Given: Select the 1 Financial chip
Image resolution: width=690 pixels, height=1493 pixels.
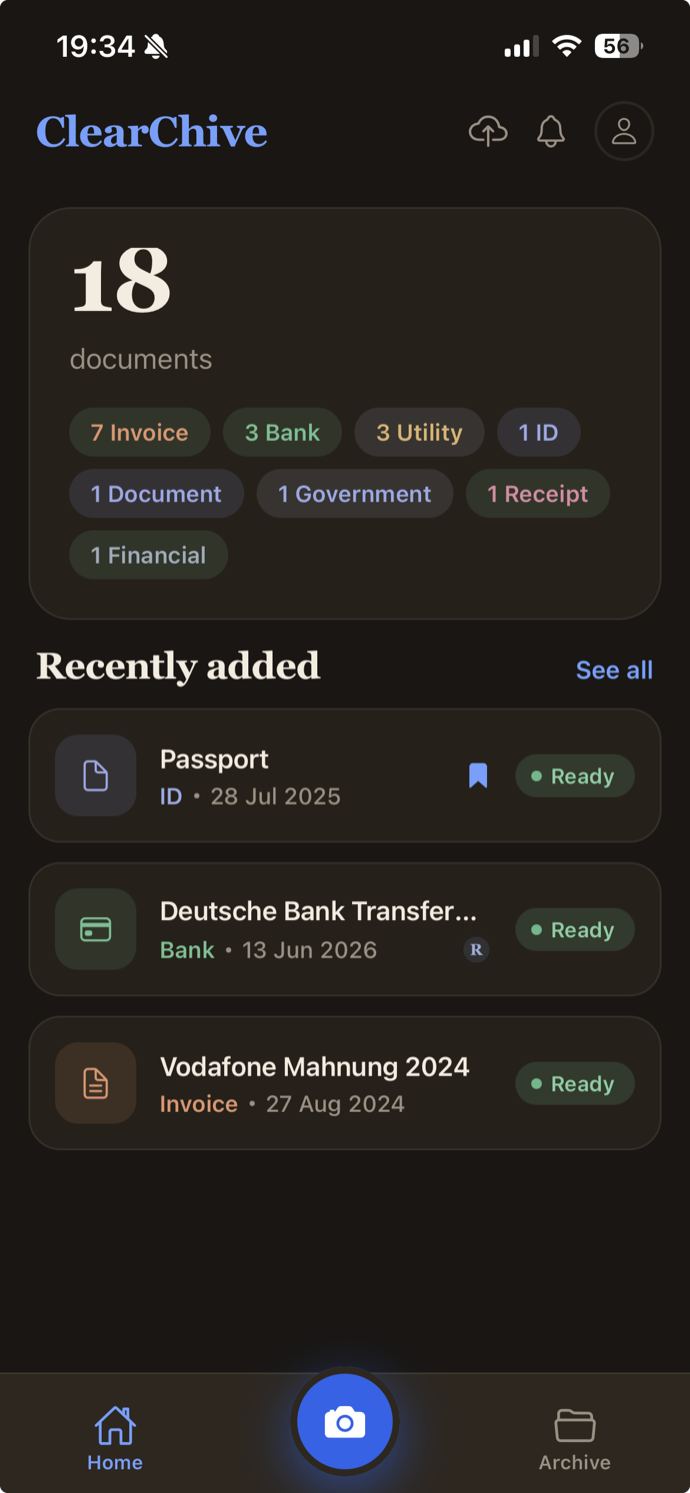Looking at the screenshot, I should (x=148, y=555).
